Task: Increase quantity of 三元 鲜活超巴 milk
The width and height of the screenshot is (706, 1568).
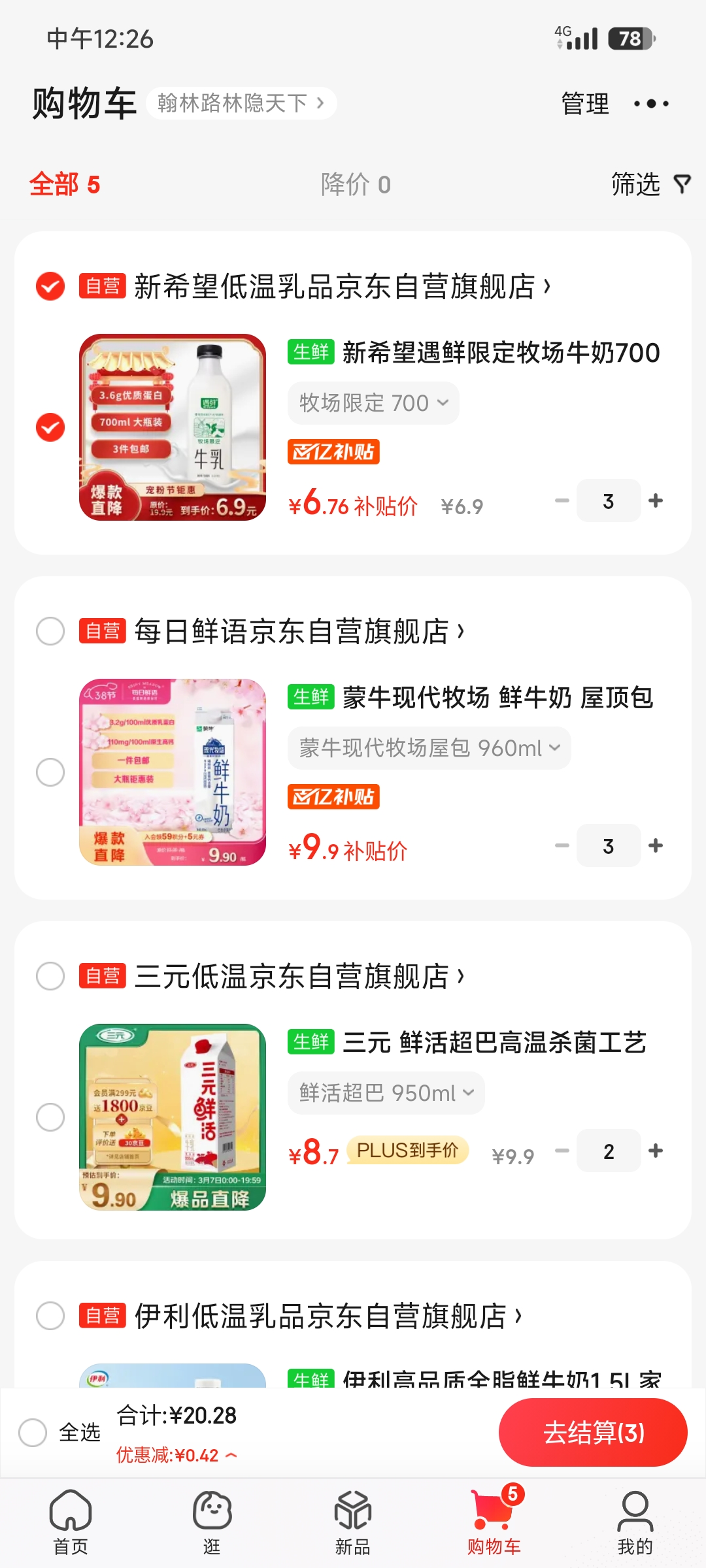Action: click(x=656, y=1151)
